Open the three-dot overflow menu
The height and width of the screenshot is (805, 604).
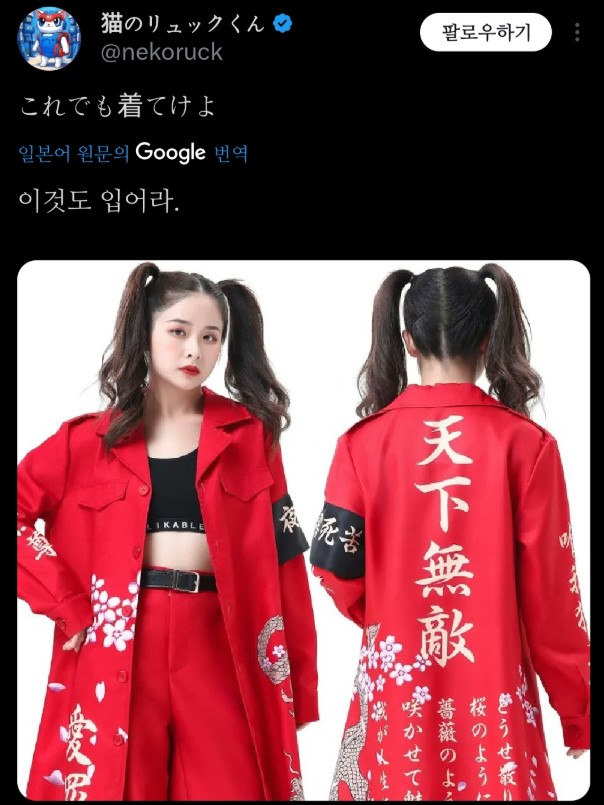577,32
